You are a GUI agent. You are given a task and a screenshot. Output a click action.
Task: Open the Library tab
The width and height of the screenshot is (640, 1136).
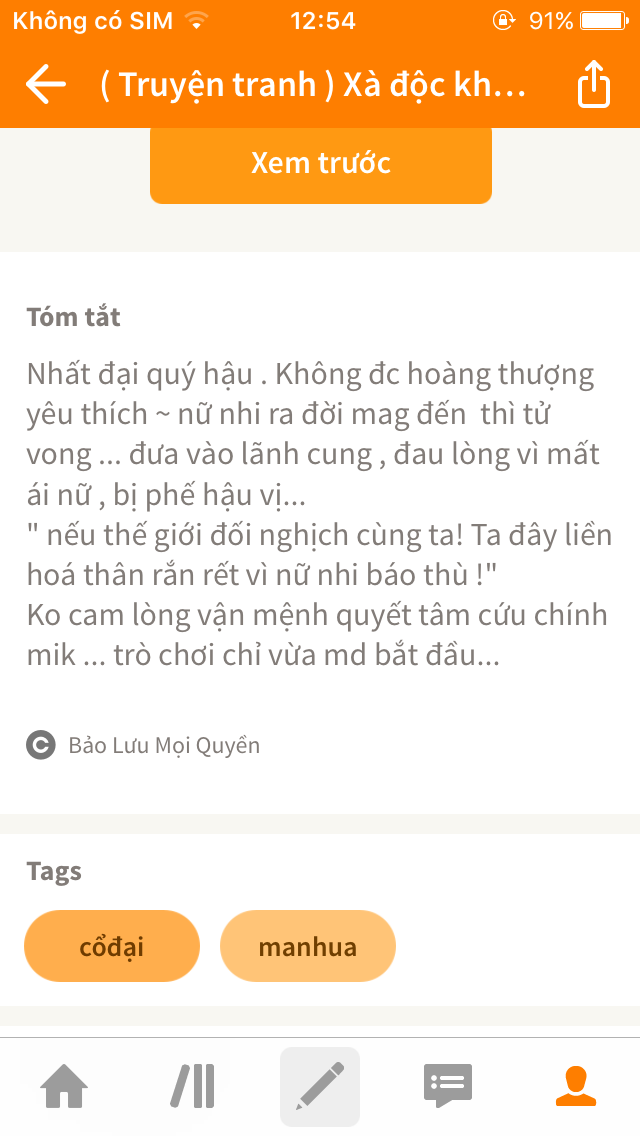pyautogui.click(x=192, y=1086)
